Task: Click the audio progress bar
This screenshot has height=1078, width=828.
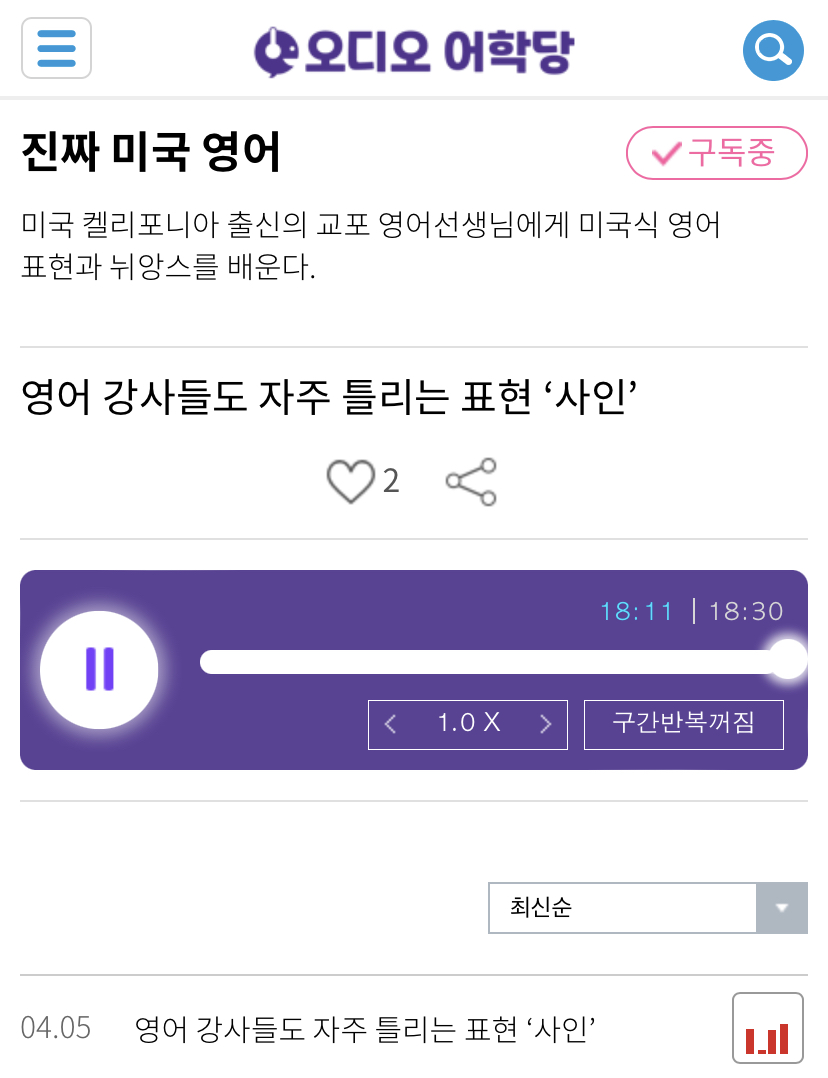Action: click(500, 659)
